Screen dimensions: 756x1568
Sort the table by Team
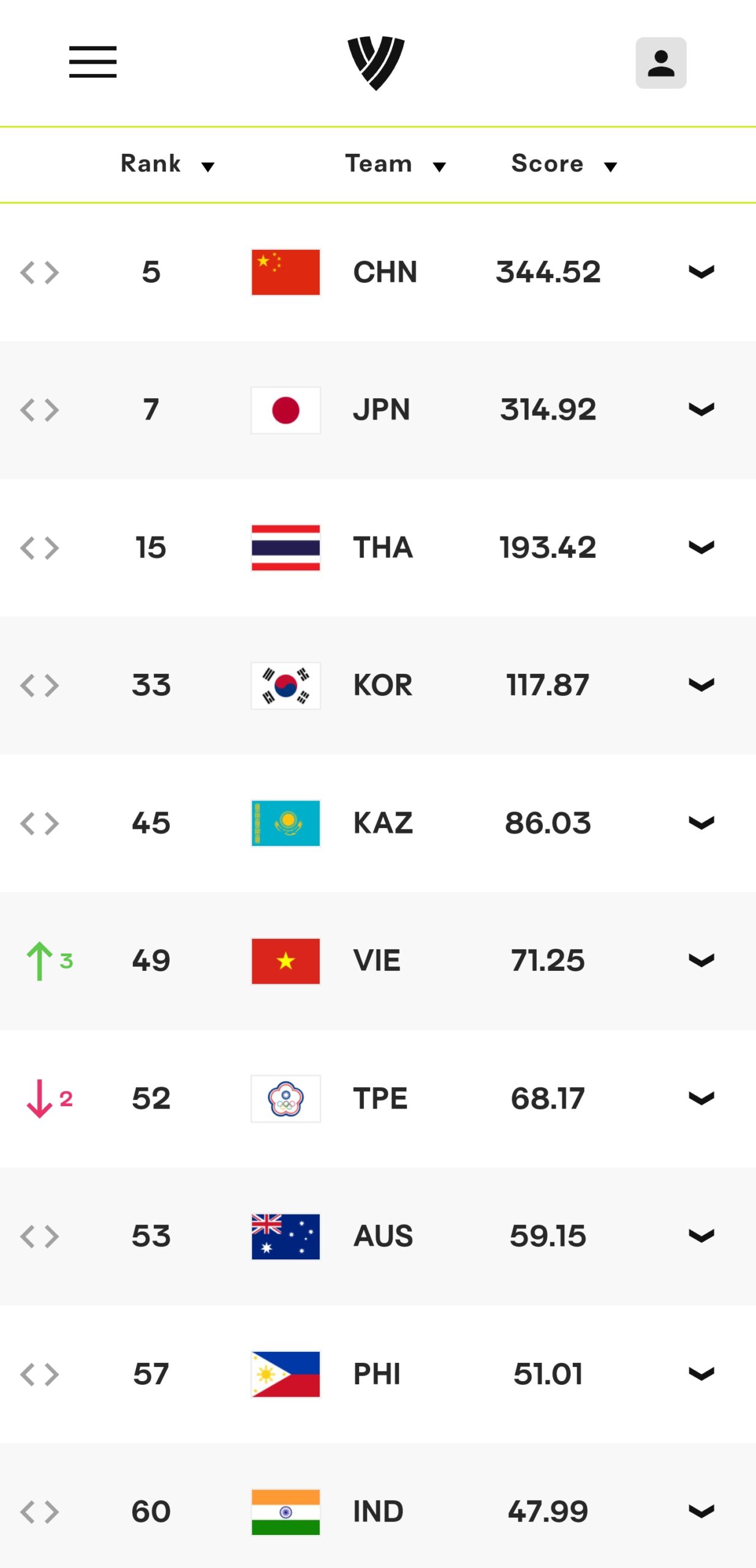pyautogui.click(x=395, y=164)
